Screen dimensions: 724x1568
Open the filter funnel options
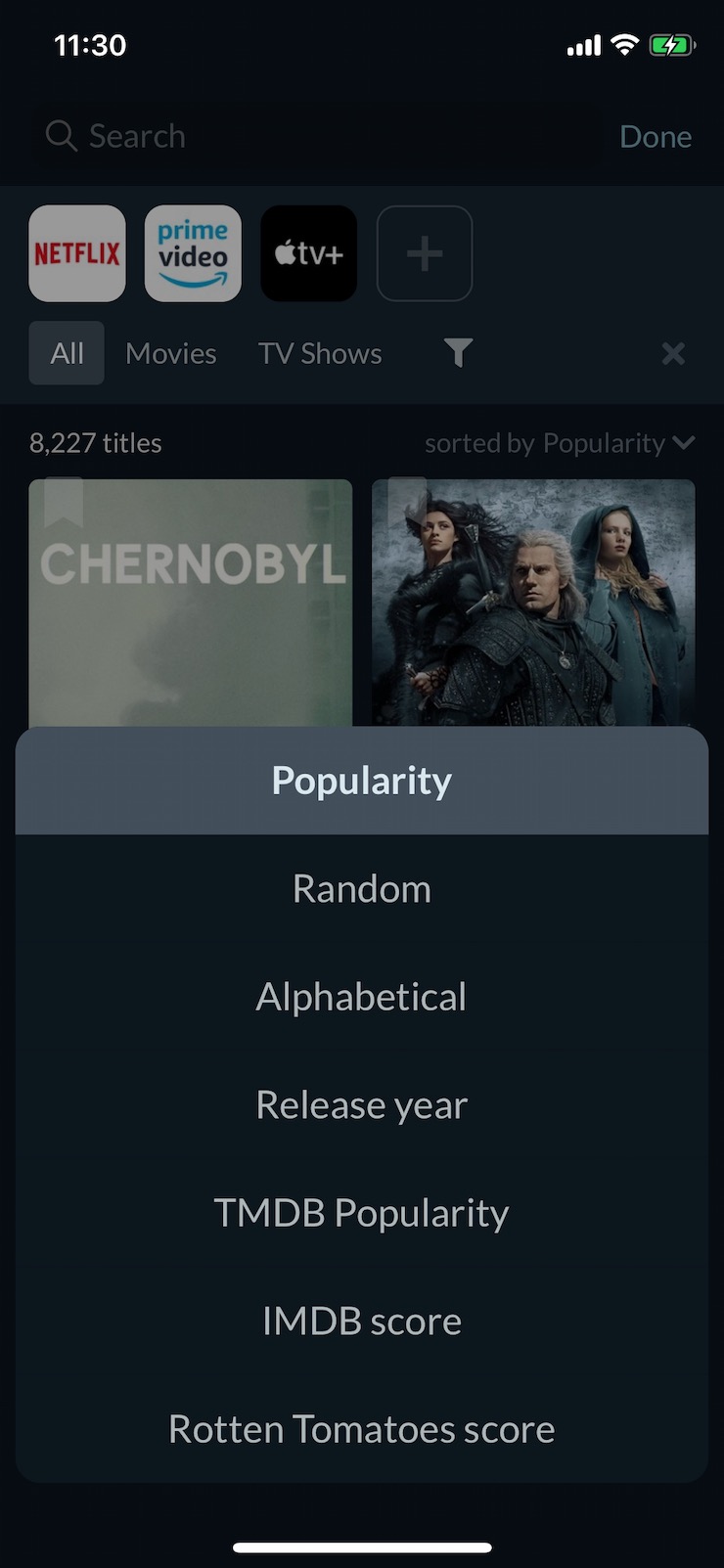(458, 352)
